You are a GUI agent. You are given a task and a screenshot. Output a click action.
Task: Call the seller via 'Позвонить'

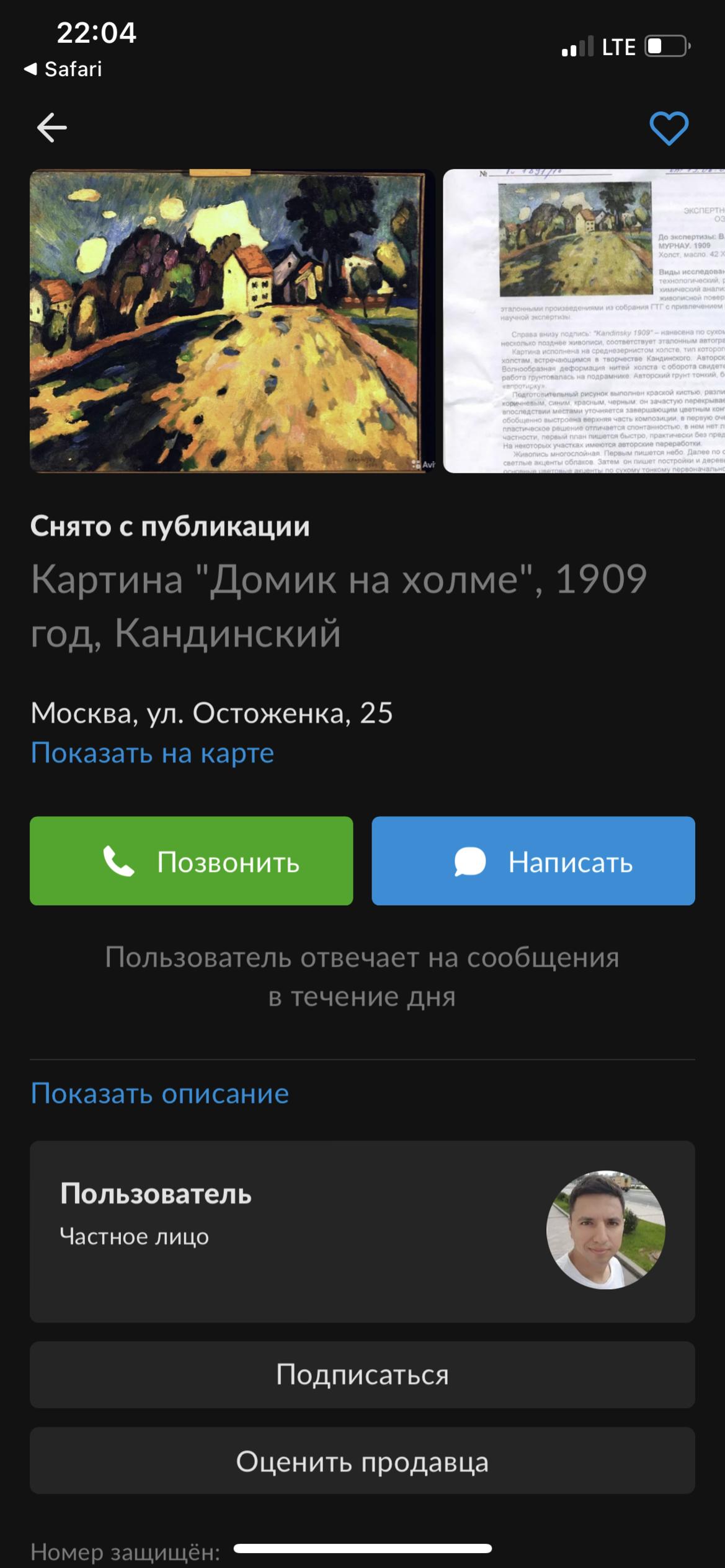[x=191, y=861]
